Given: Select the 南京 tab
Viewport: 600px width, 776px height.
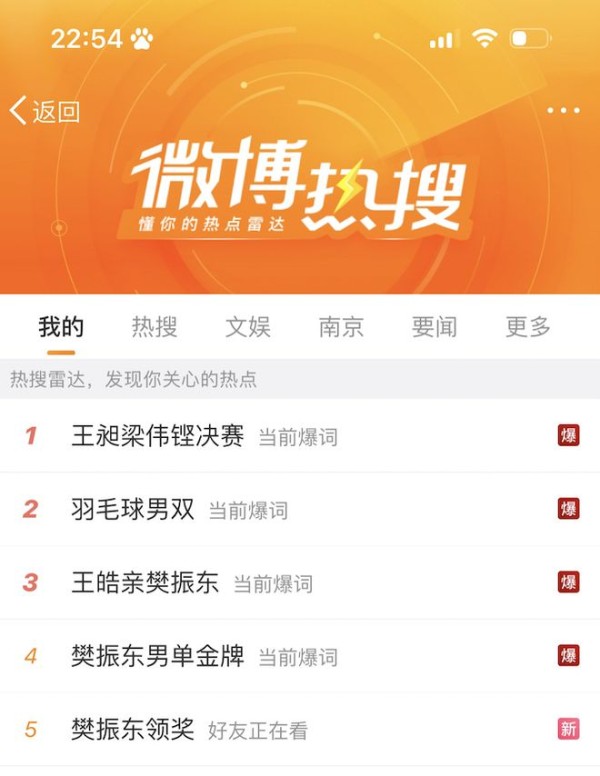Looking at the screenshot, I should click(341, 327).
